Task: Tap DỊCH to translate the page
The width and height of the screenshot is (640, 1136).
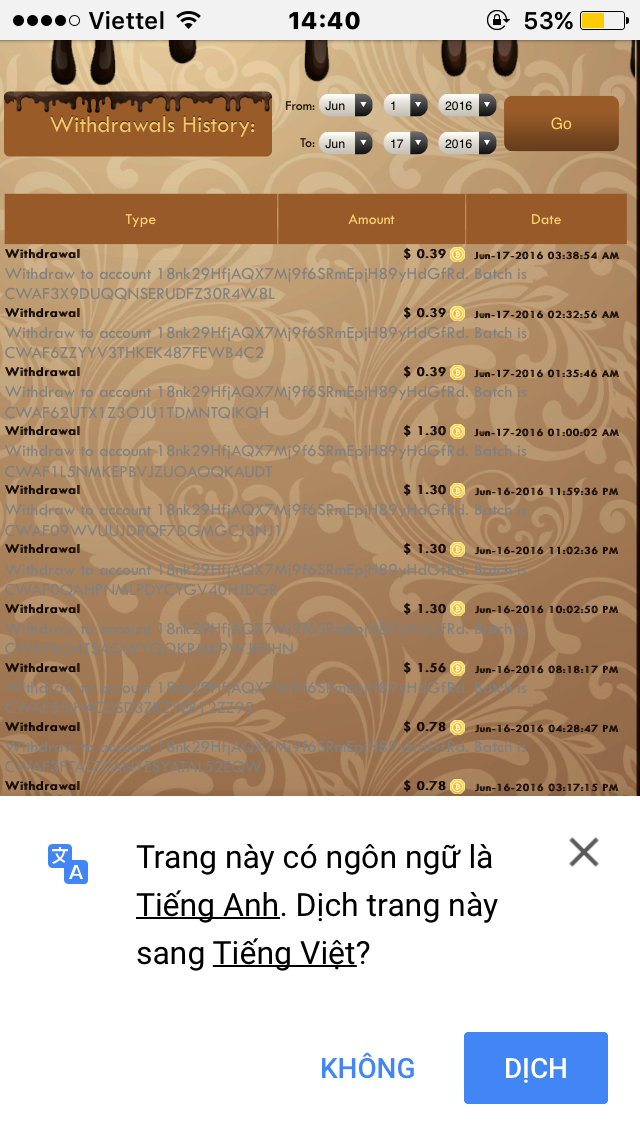Action: [x=536, y=1068]
